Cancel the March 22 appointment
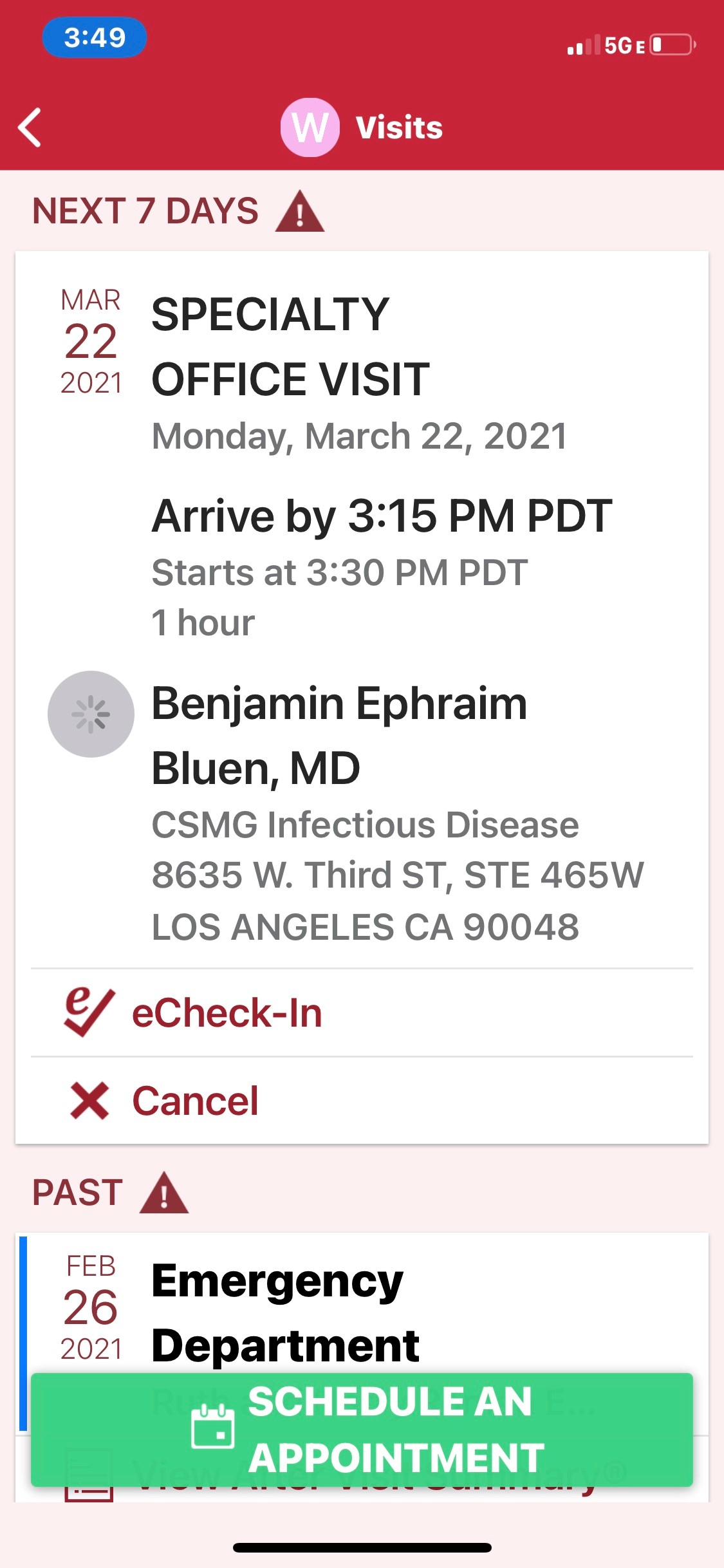 pyautogui.click(x=362, y=1100)
